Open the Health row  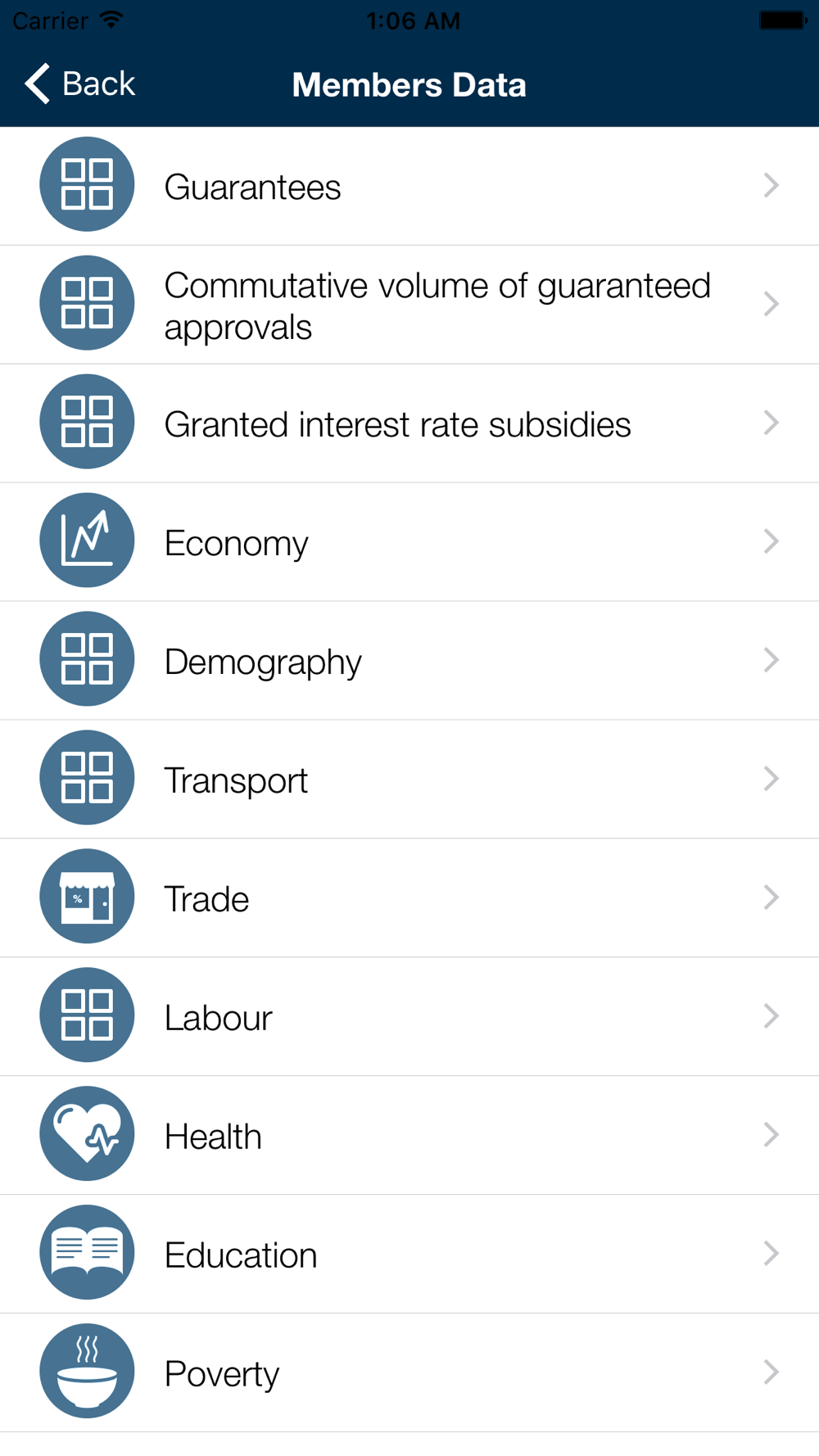409,1136
